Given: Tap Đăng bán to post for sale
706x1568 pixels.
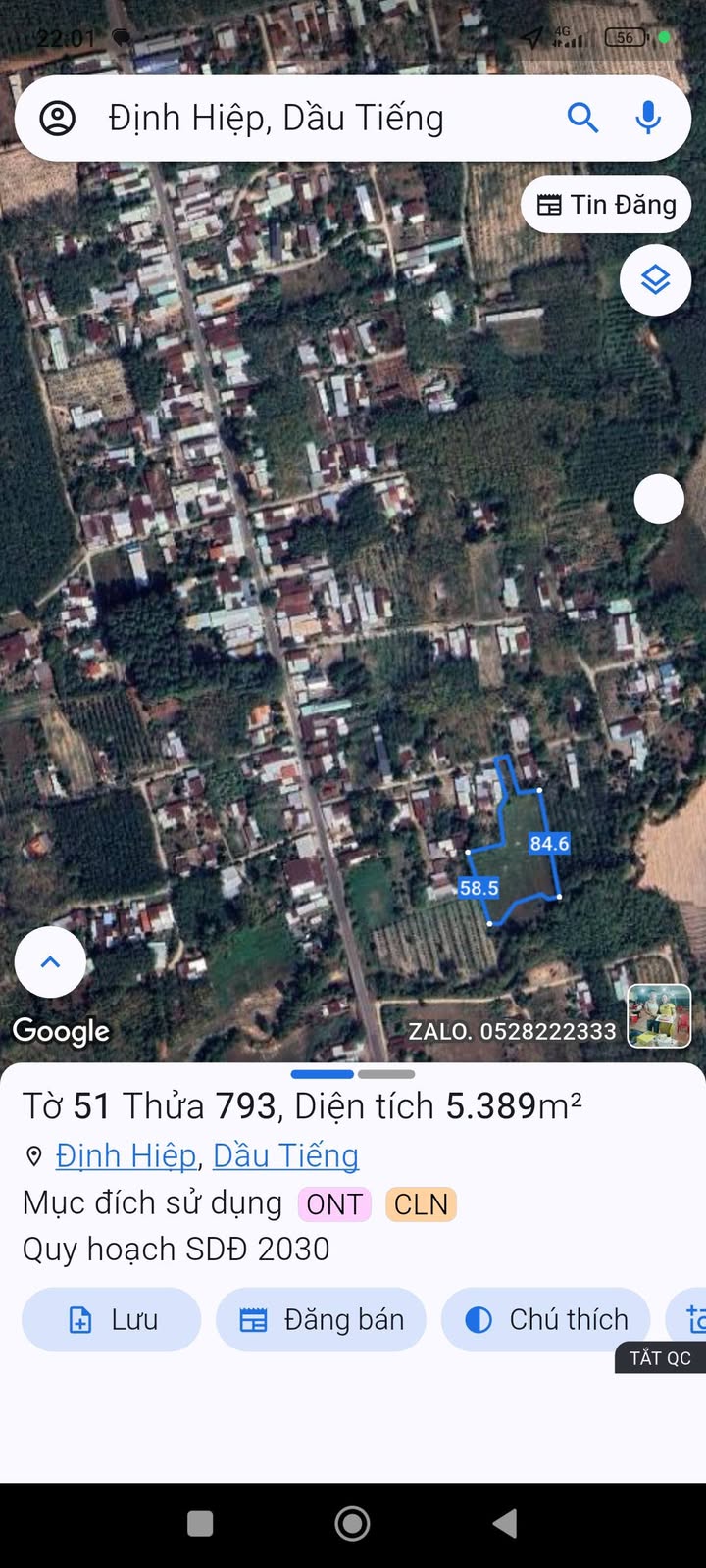Looking at the screenshot, I should click(322, 1320).
